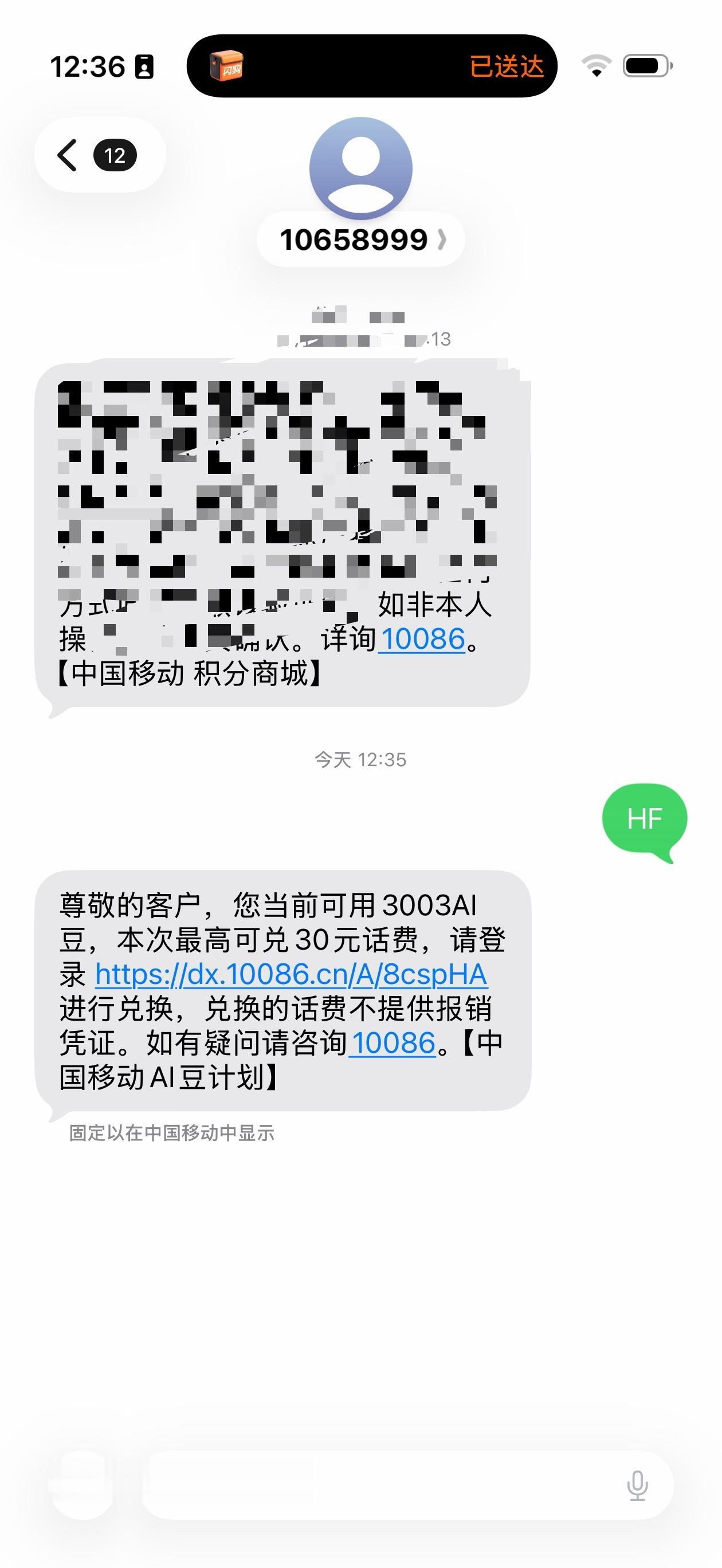The image size is (722, 1568).
Task: Tap the unread count badge showing 12
Action: 115,155
